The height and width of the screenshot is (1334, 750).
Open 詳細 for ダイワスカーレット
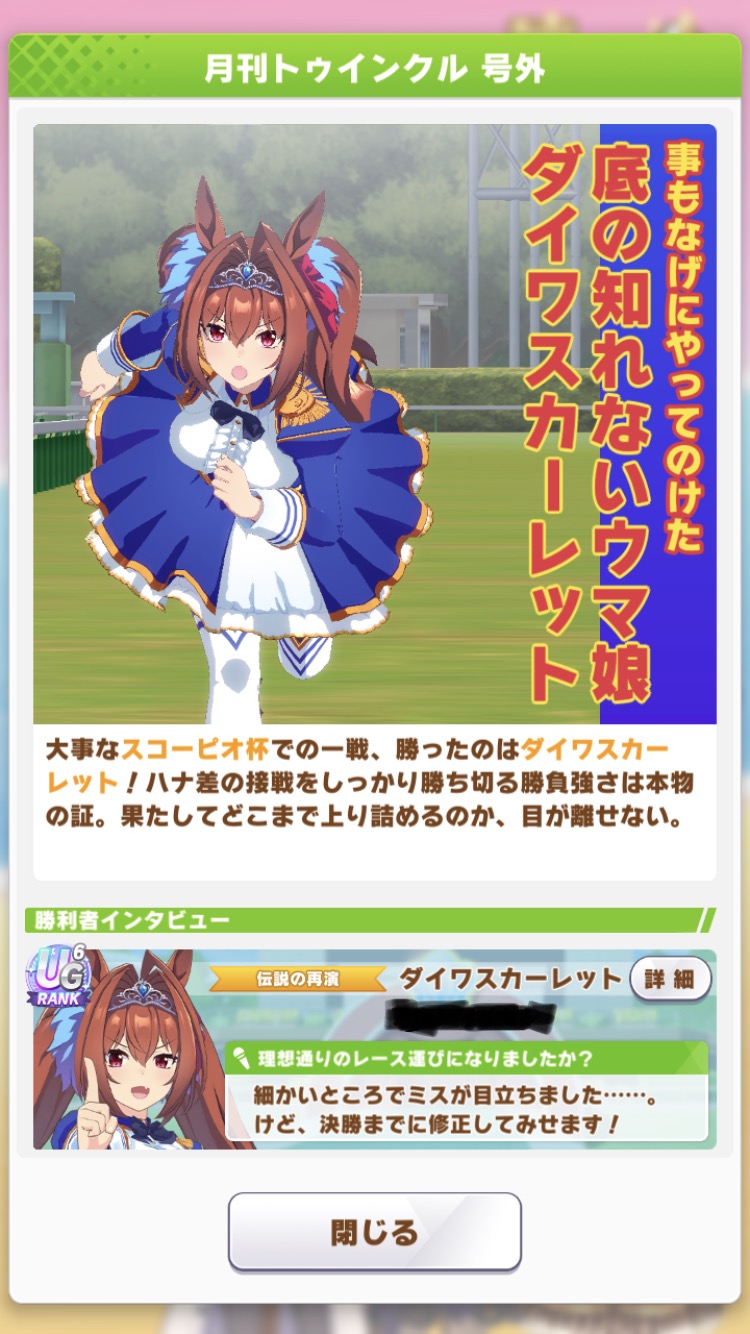(x=670, y=979)
